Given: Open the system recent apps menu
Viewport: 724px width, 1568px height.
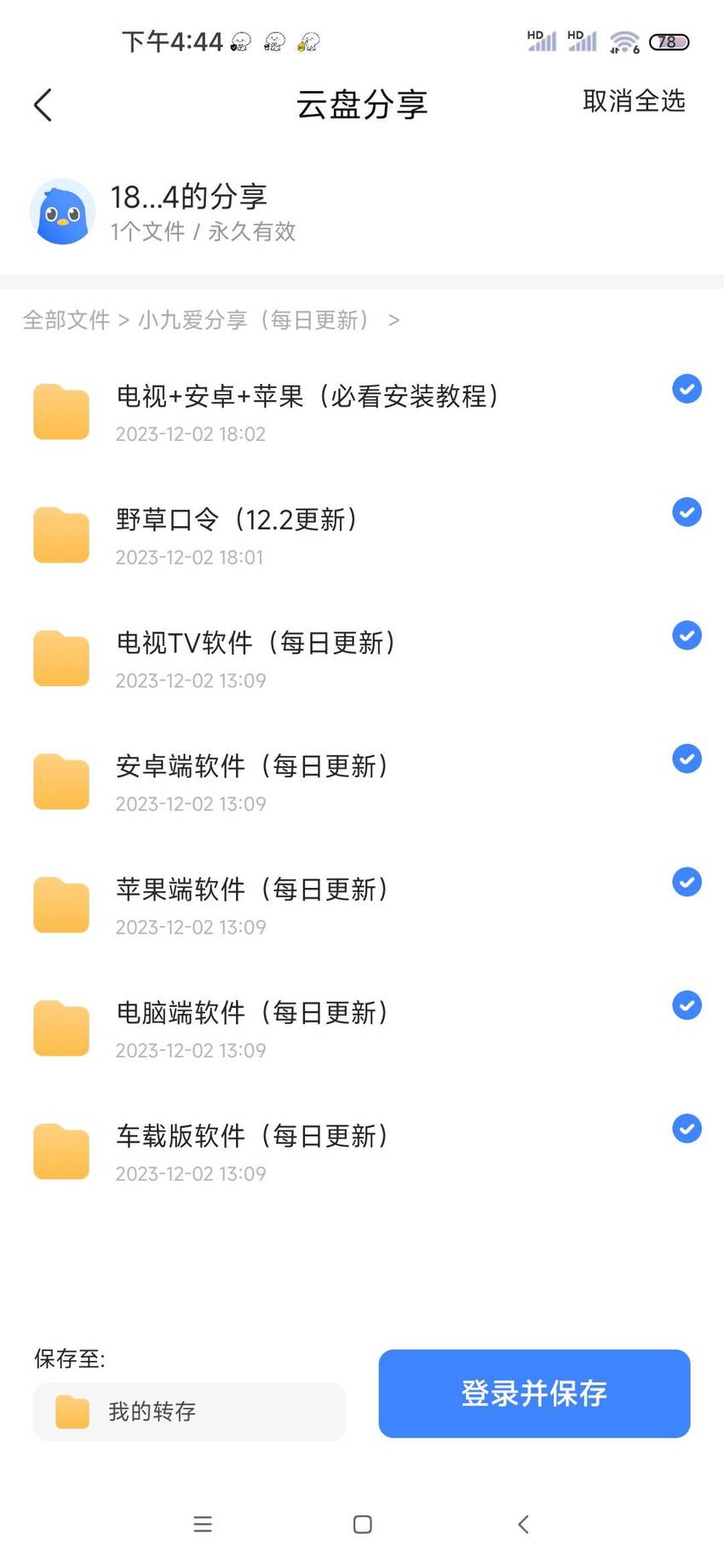Looking at the screenshot, I should (x=203, y=1524).
